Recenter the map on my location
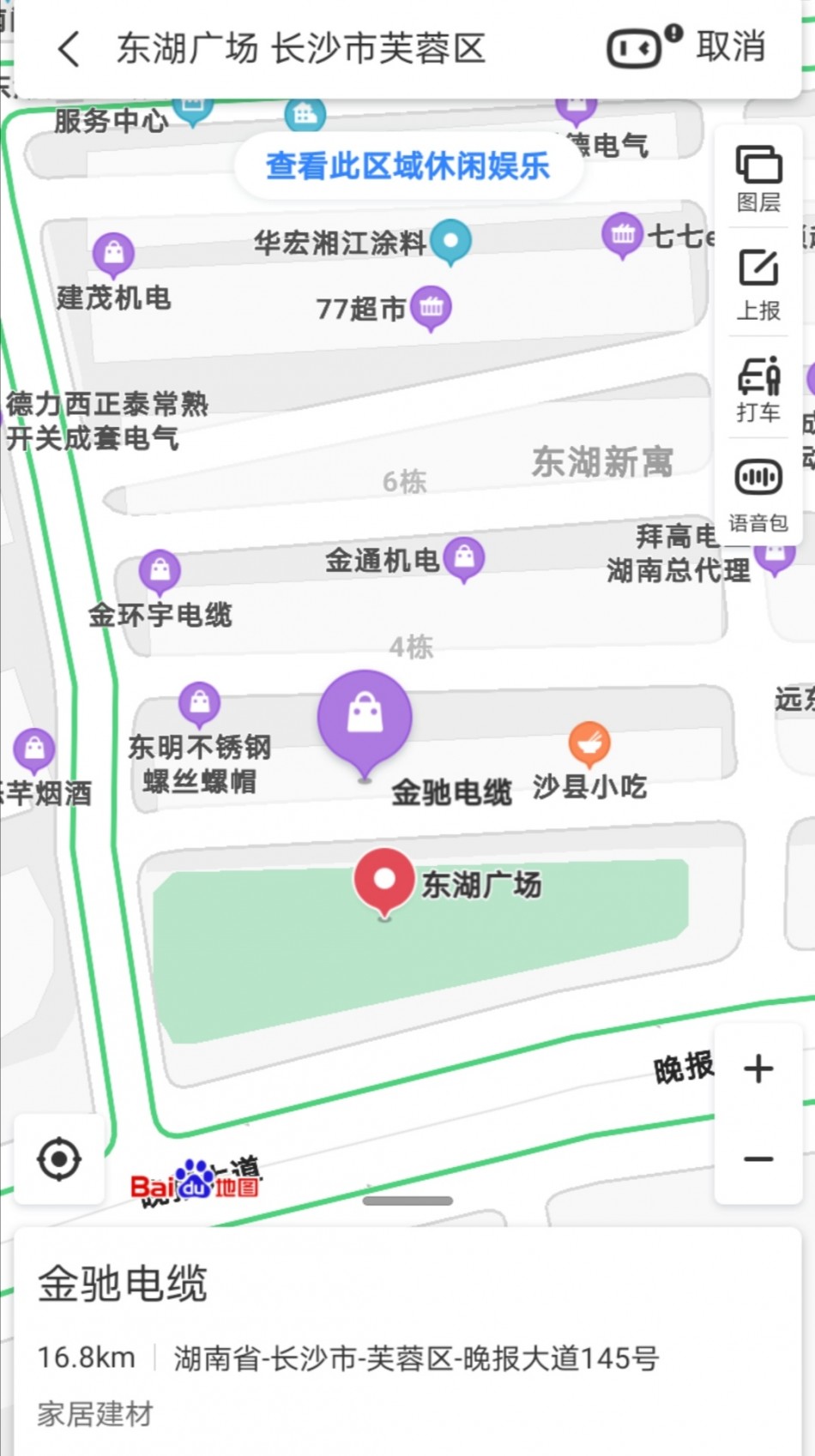815x1456 pixels. pyautogui.click(x=59, y=1159)
